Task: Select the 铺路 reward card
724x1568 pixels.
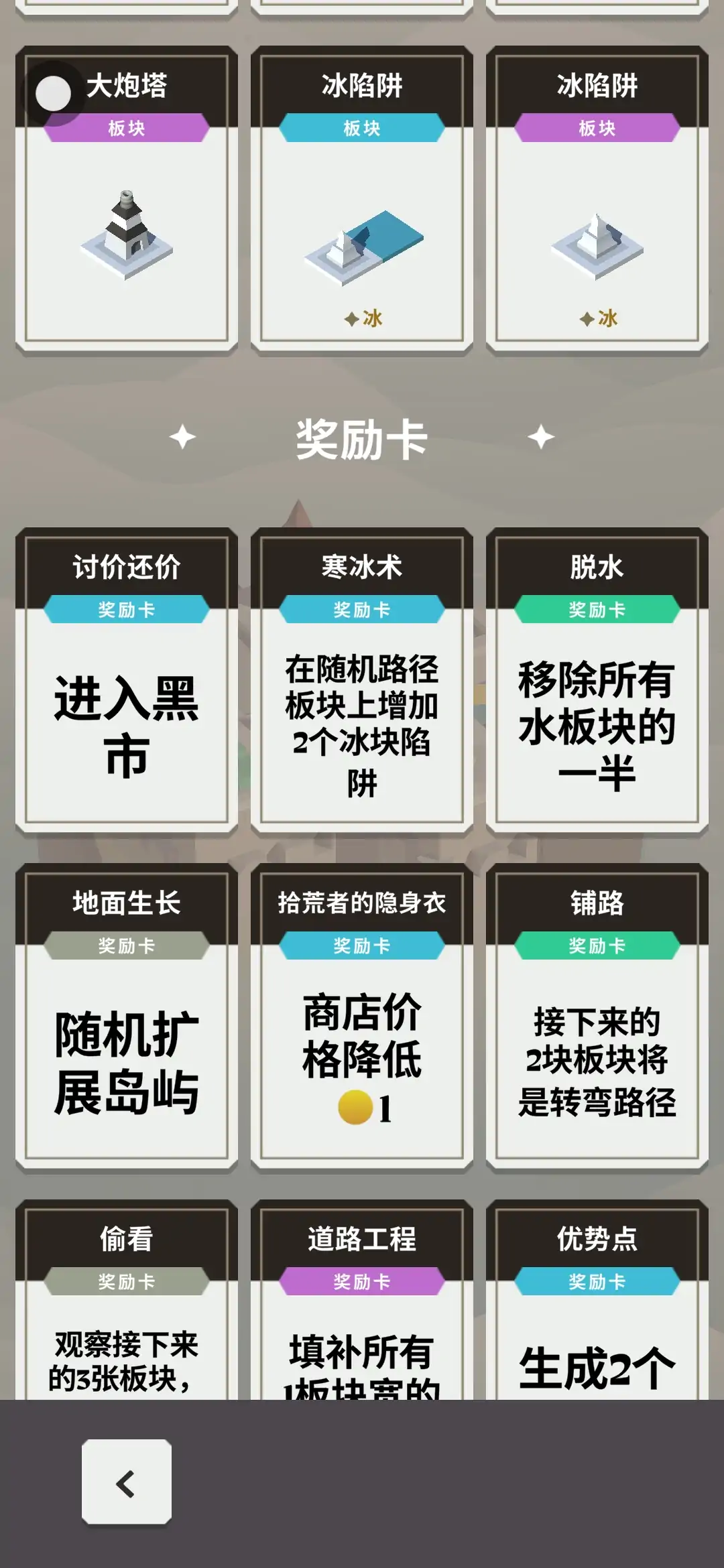Action: pyautogui.click(x=597, y=1017)
